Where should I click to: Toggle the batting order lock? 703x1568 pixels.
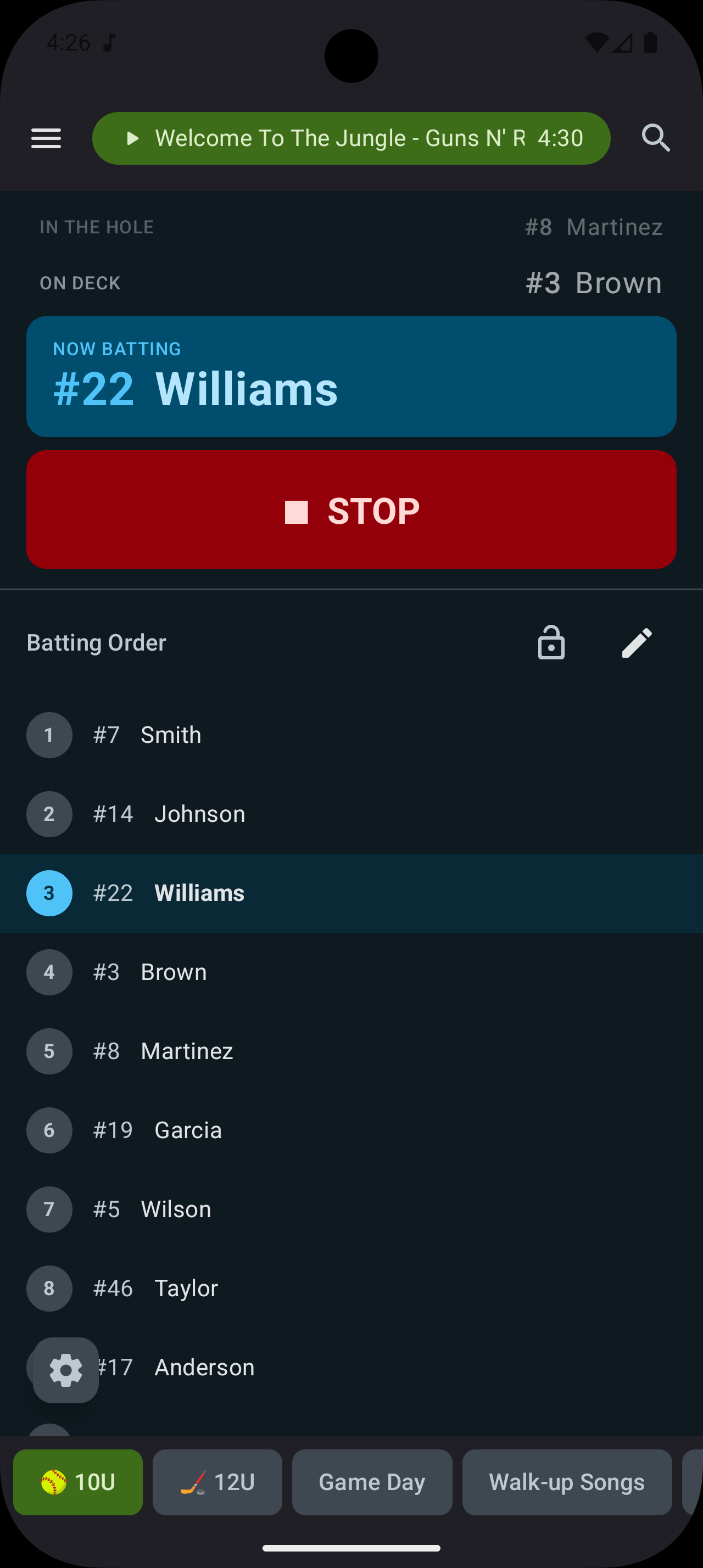click(550, 643)
